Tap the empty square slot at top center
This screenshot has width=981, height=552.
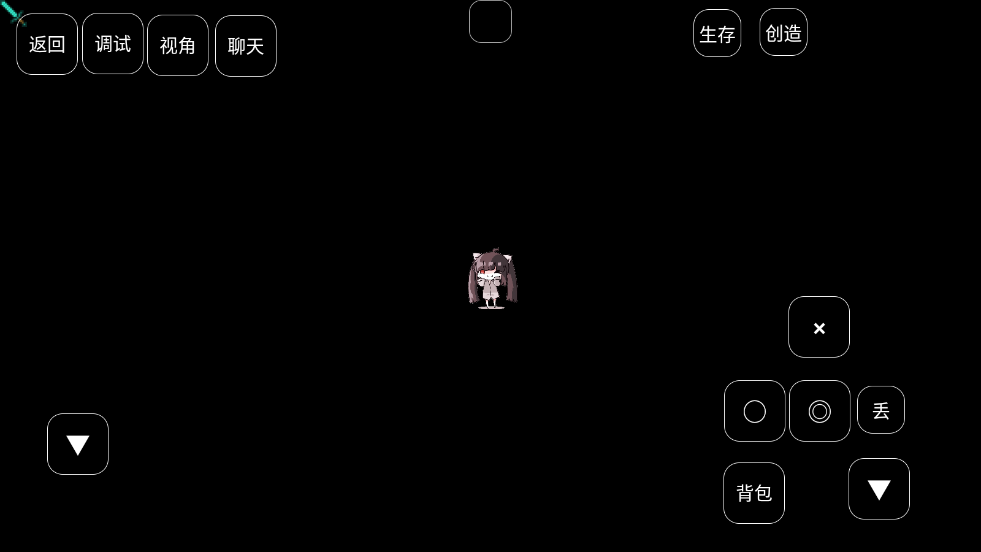[490, 21]
